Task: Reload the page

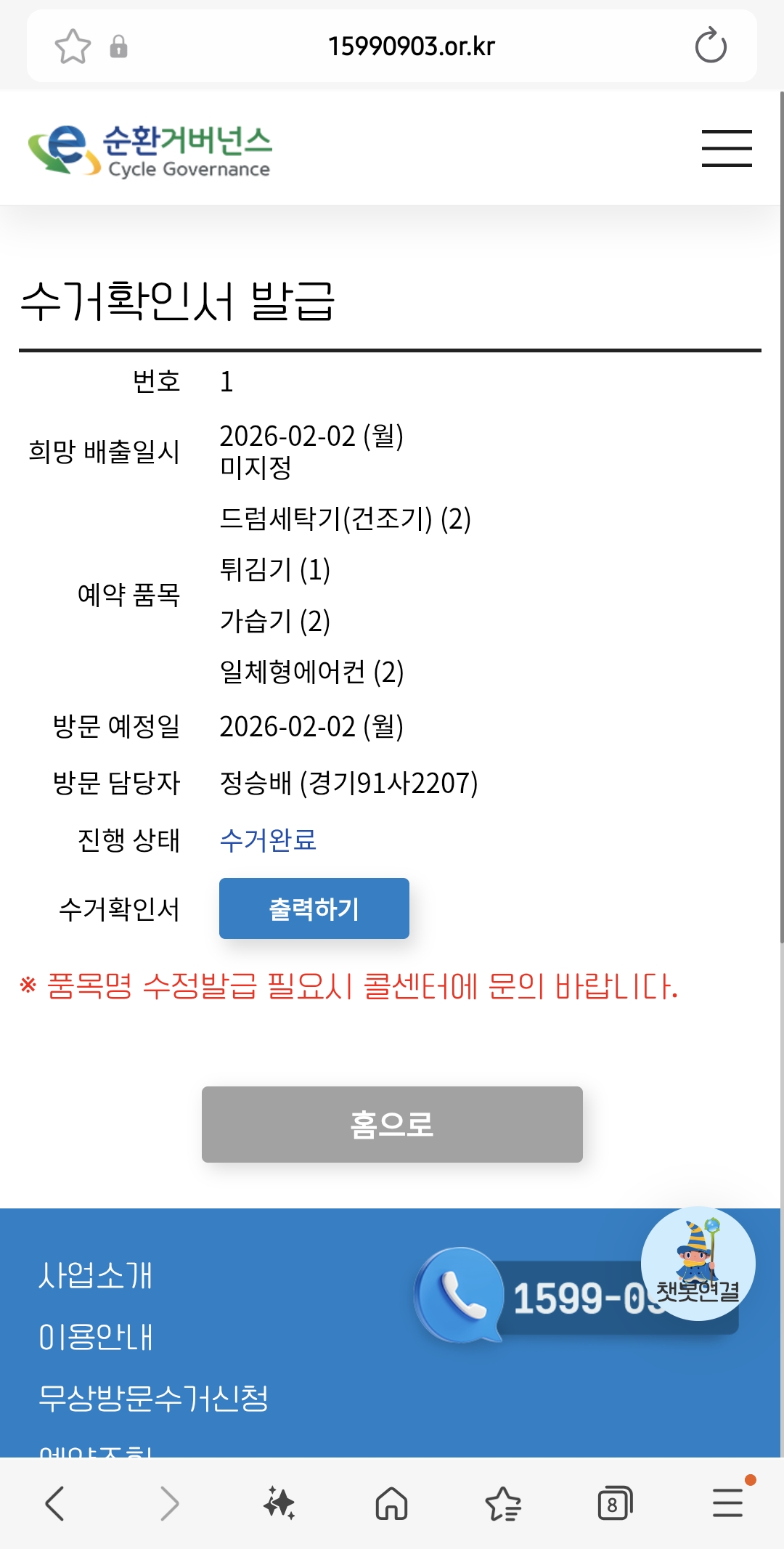Action: (710, 46)
